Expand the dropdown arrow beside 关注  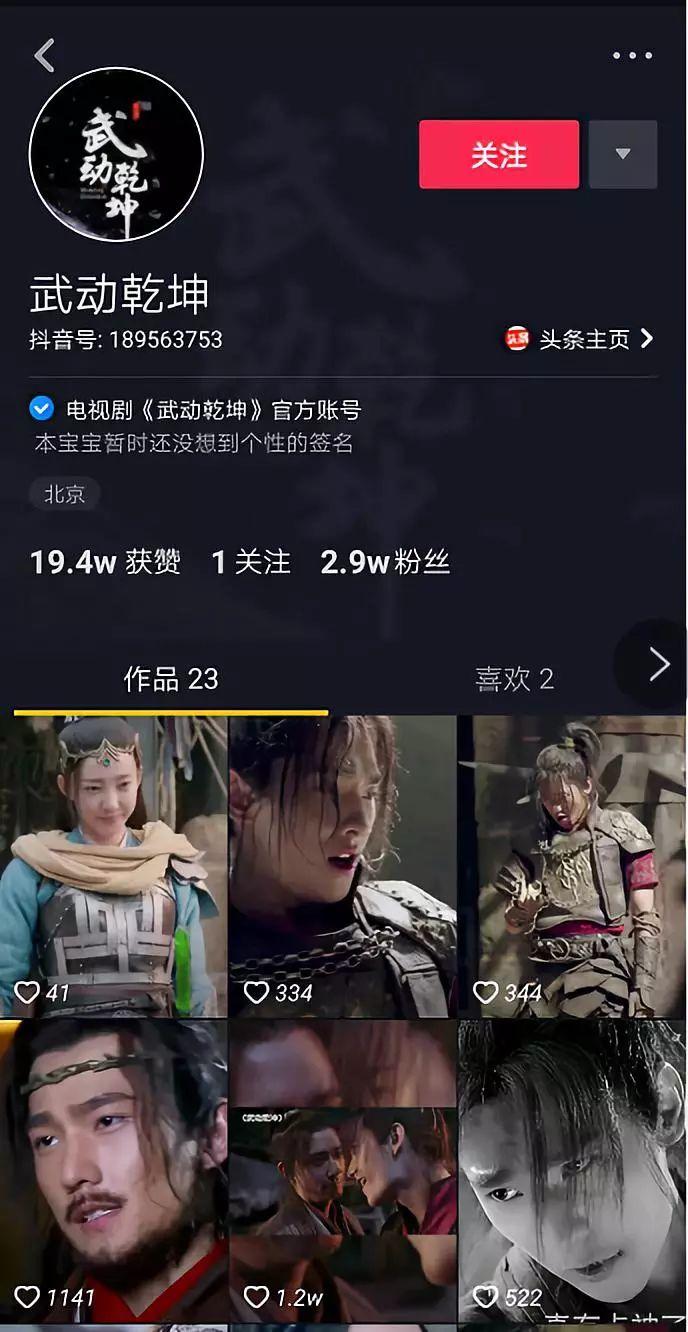click(x=623, y=154)
